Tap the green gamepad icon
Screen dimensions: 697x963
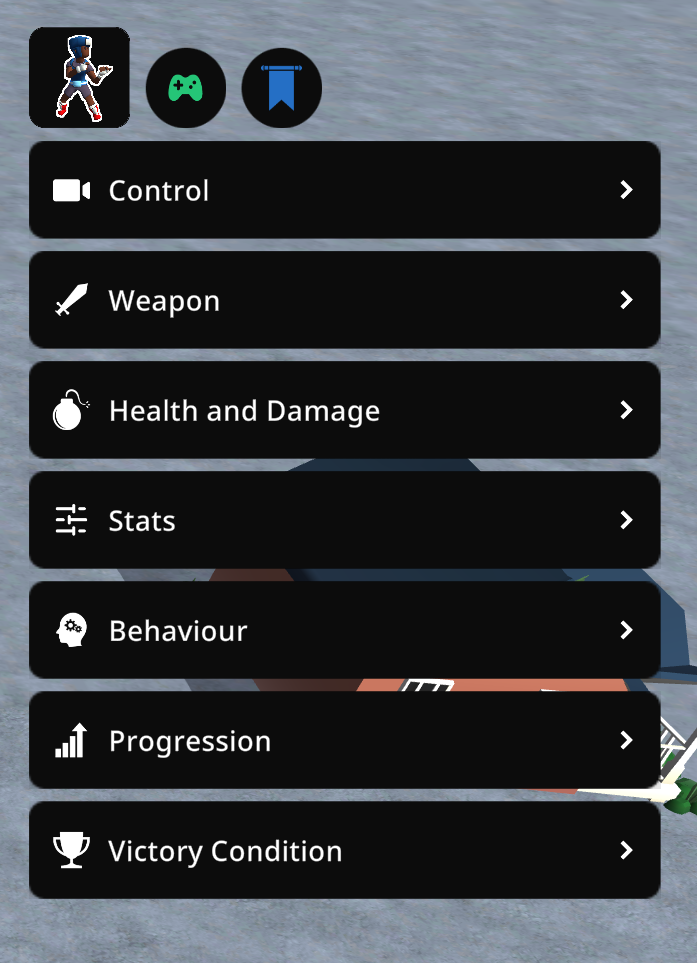pyautogui.click(x=185, y=88)
